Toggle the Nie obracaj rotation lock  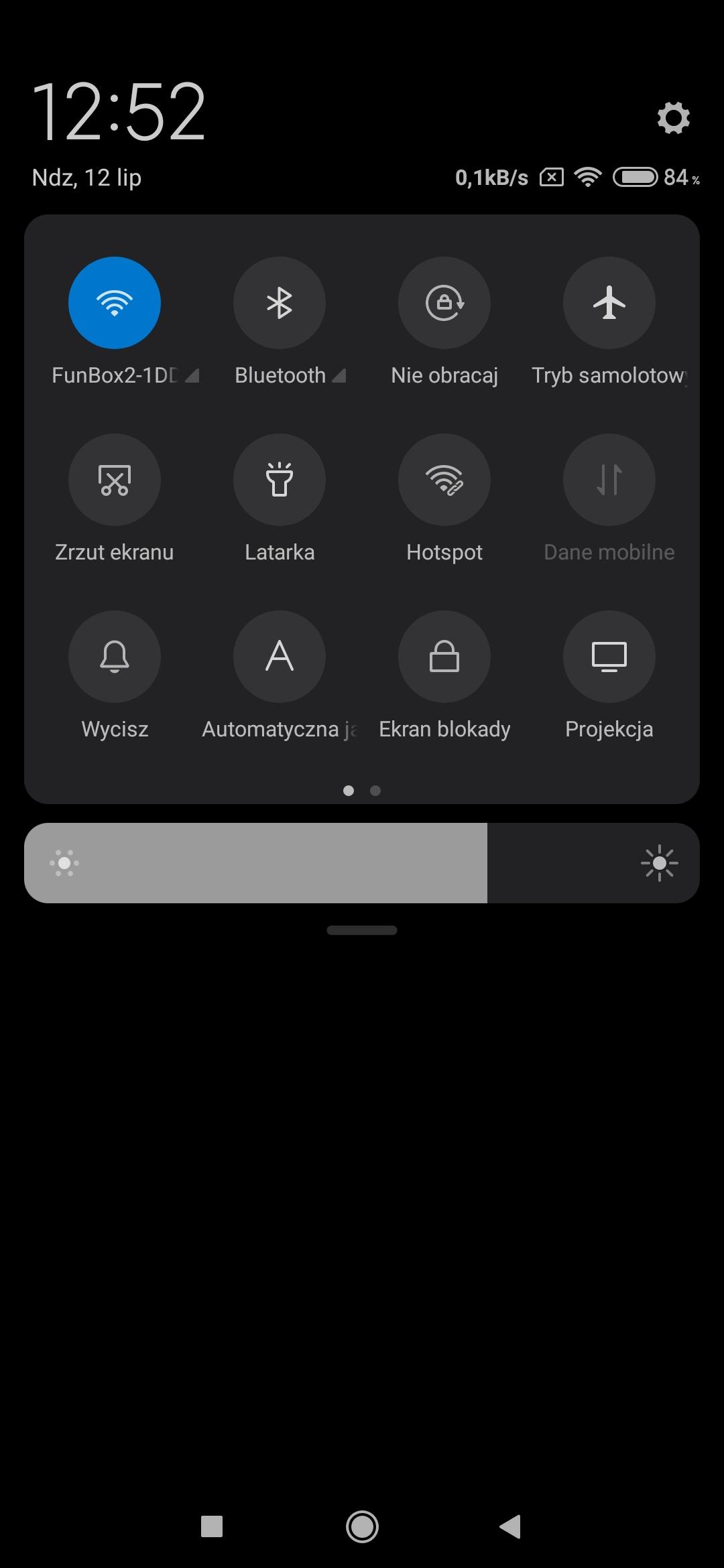[444, 303]
